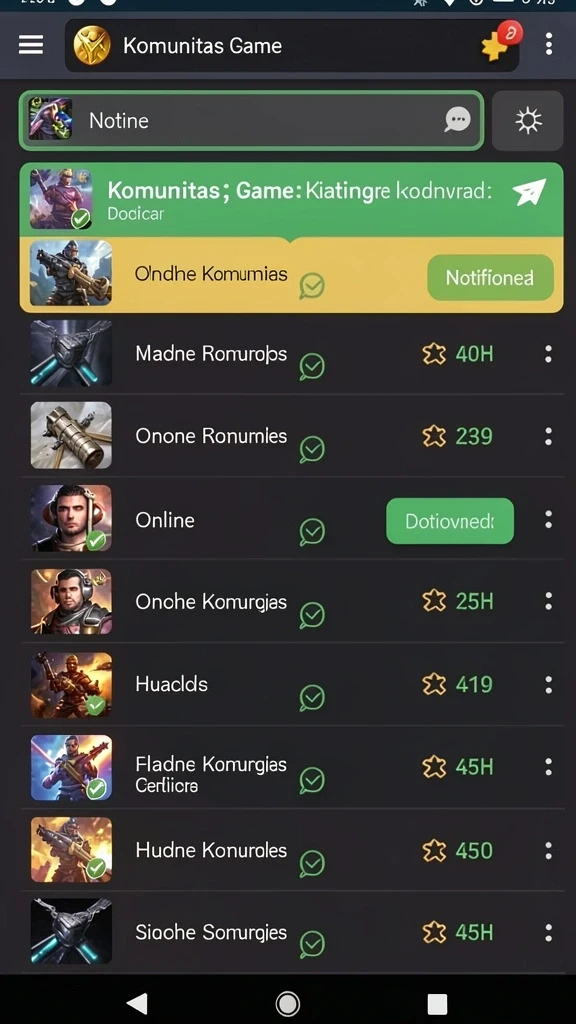Screen dimensions: 576x1024
Task: Go to the system home screen
Action: [288, 1002]
